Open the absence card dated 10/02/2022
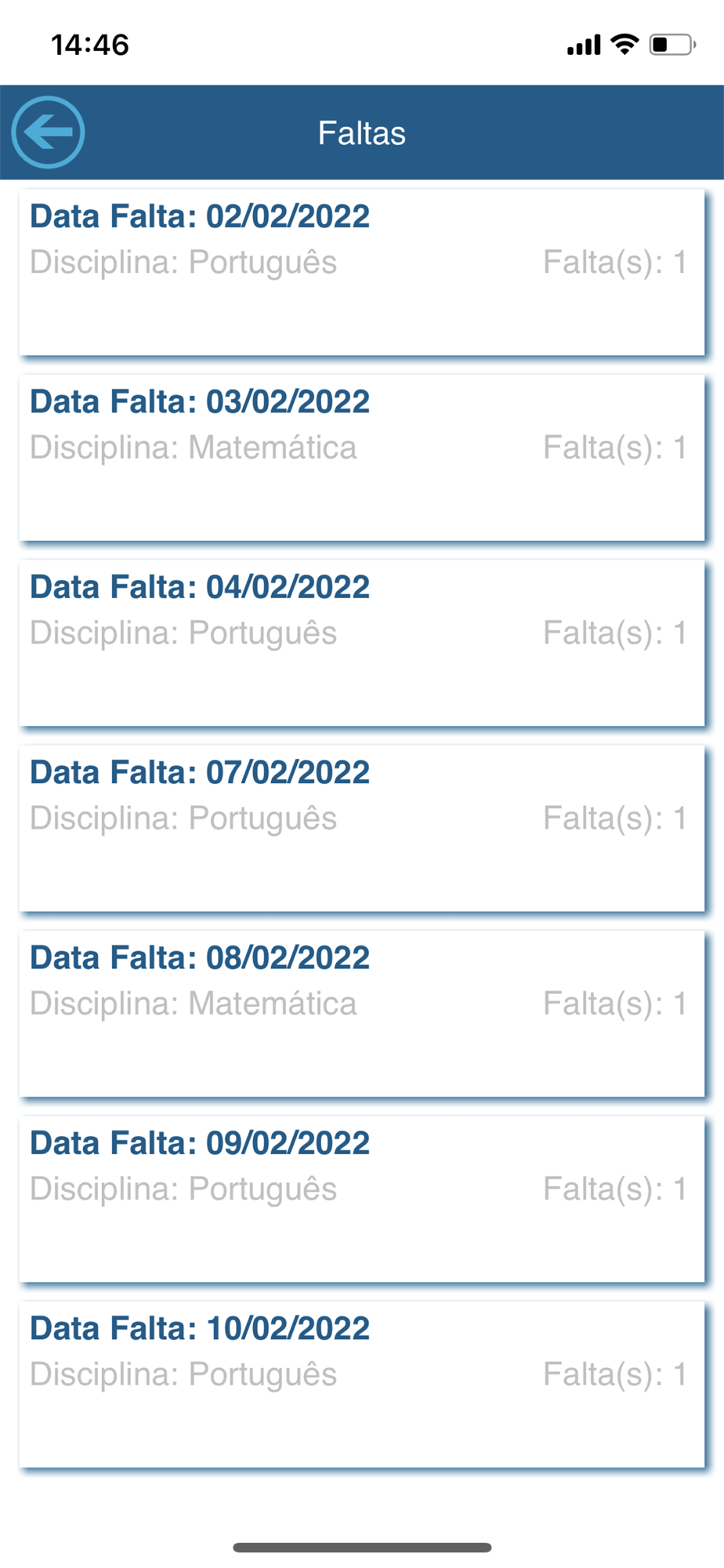The image size is (724, 1568). 362,1385
